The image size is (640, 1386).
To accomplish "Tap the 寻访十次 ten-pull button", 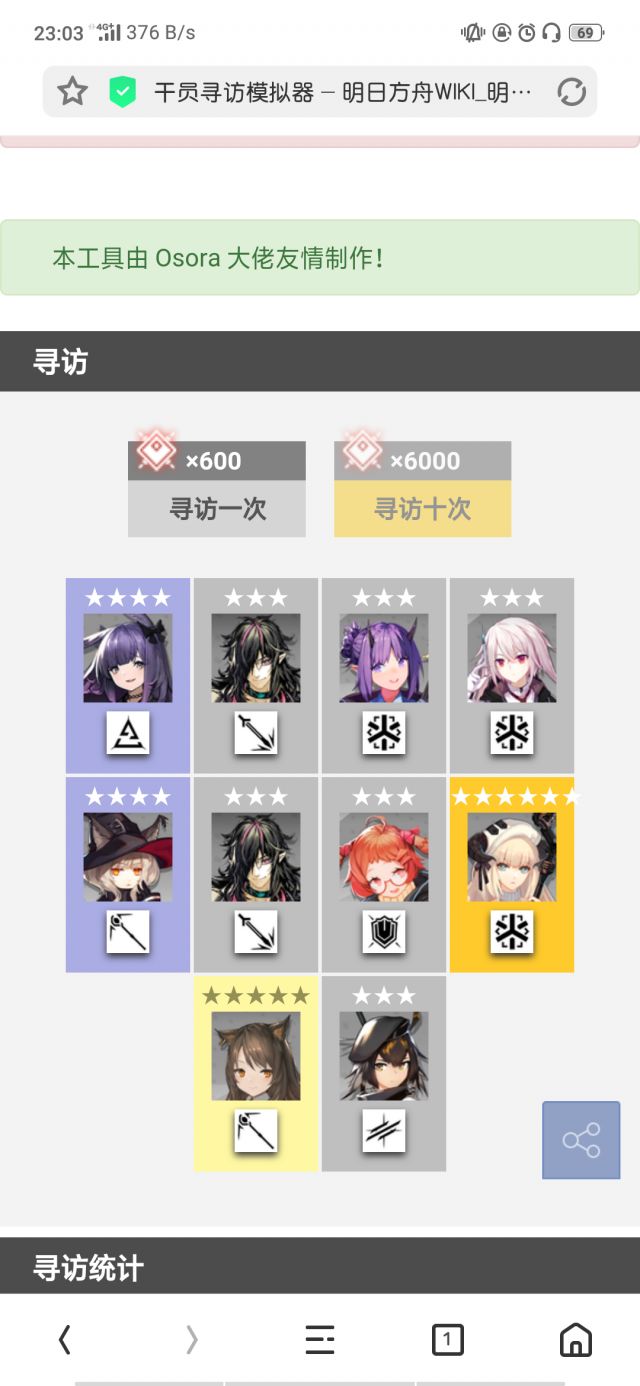I will [x=422, y=508].
